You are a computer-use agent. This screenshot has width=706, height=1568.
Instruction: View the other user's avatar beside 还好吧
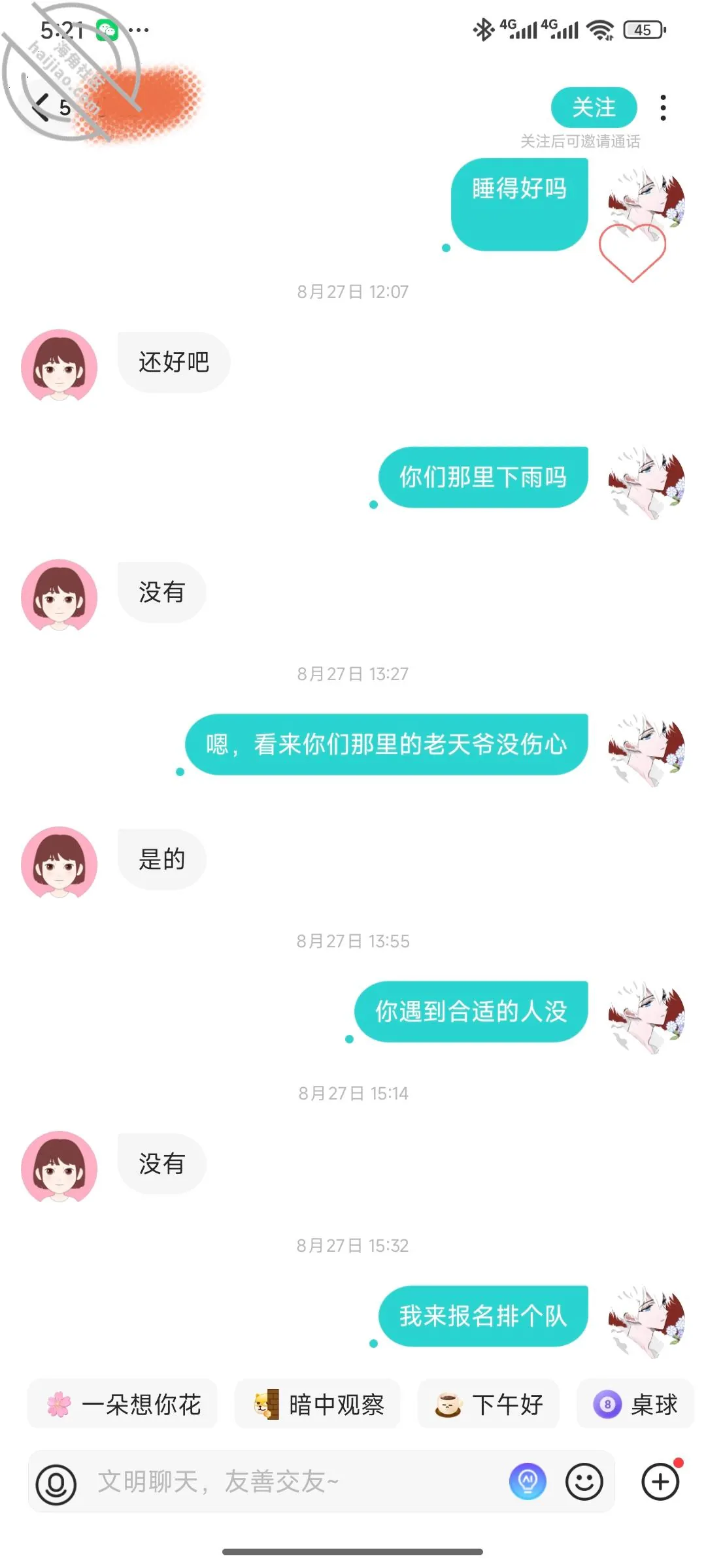point(59,365)
